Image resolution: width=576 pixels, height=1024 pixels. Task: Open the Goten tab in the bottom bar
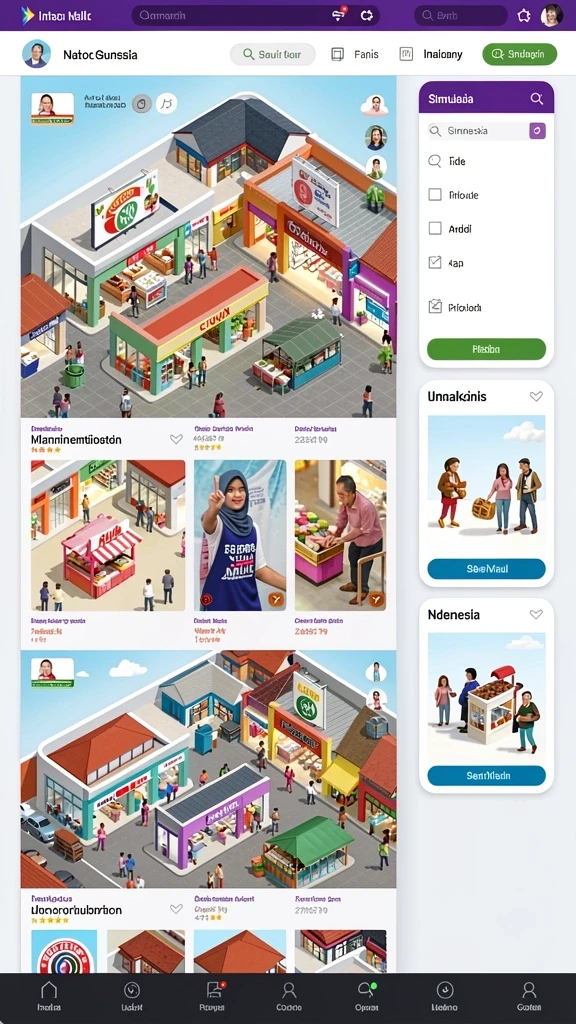(x=529, y=997)
